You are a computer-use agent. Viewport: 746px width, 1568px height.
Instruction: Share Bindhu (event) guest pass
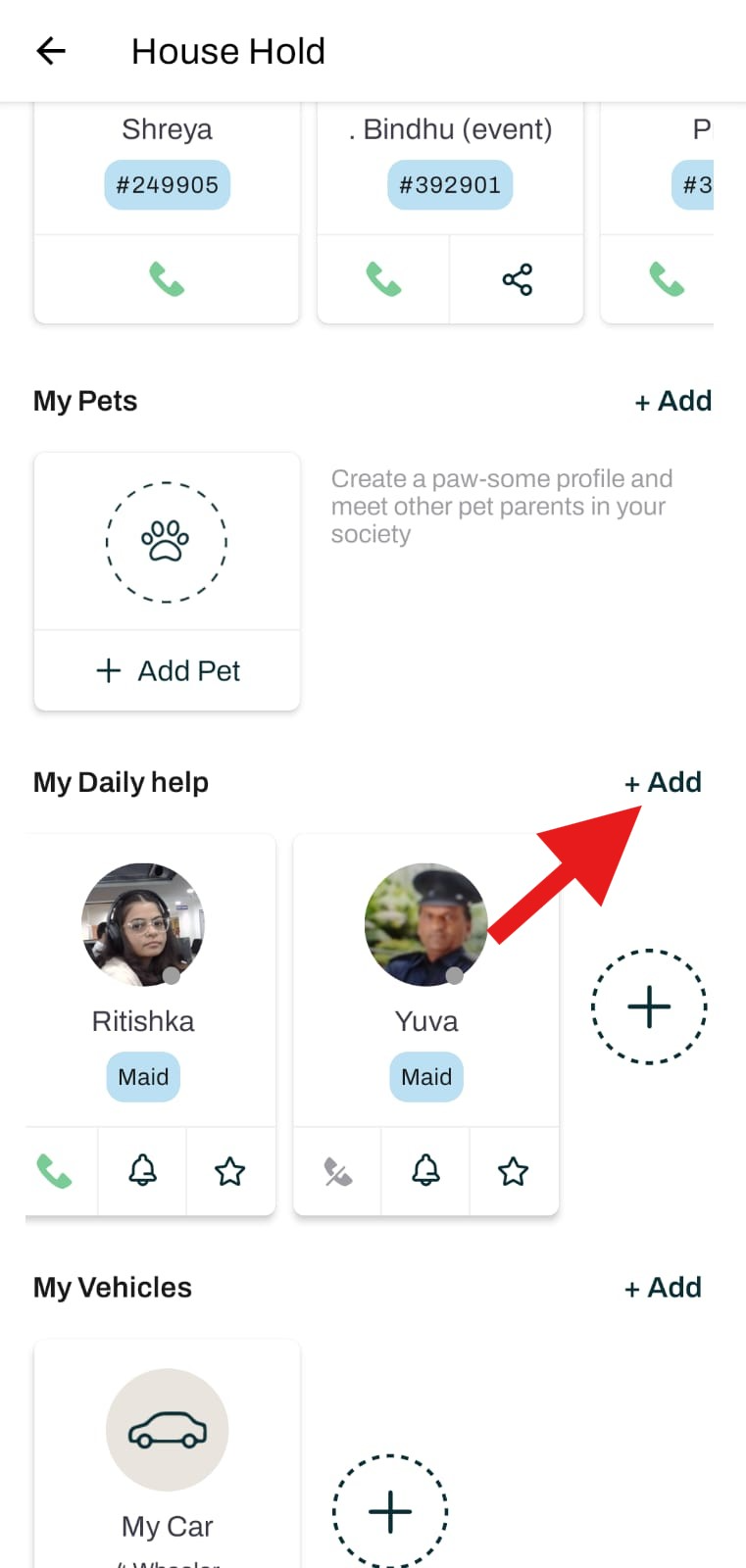pyautogui.click(x=517, y=279)
